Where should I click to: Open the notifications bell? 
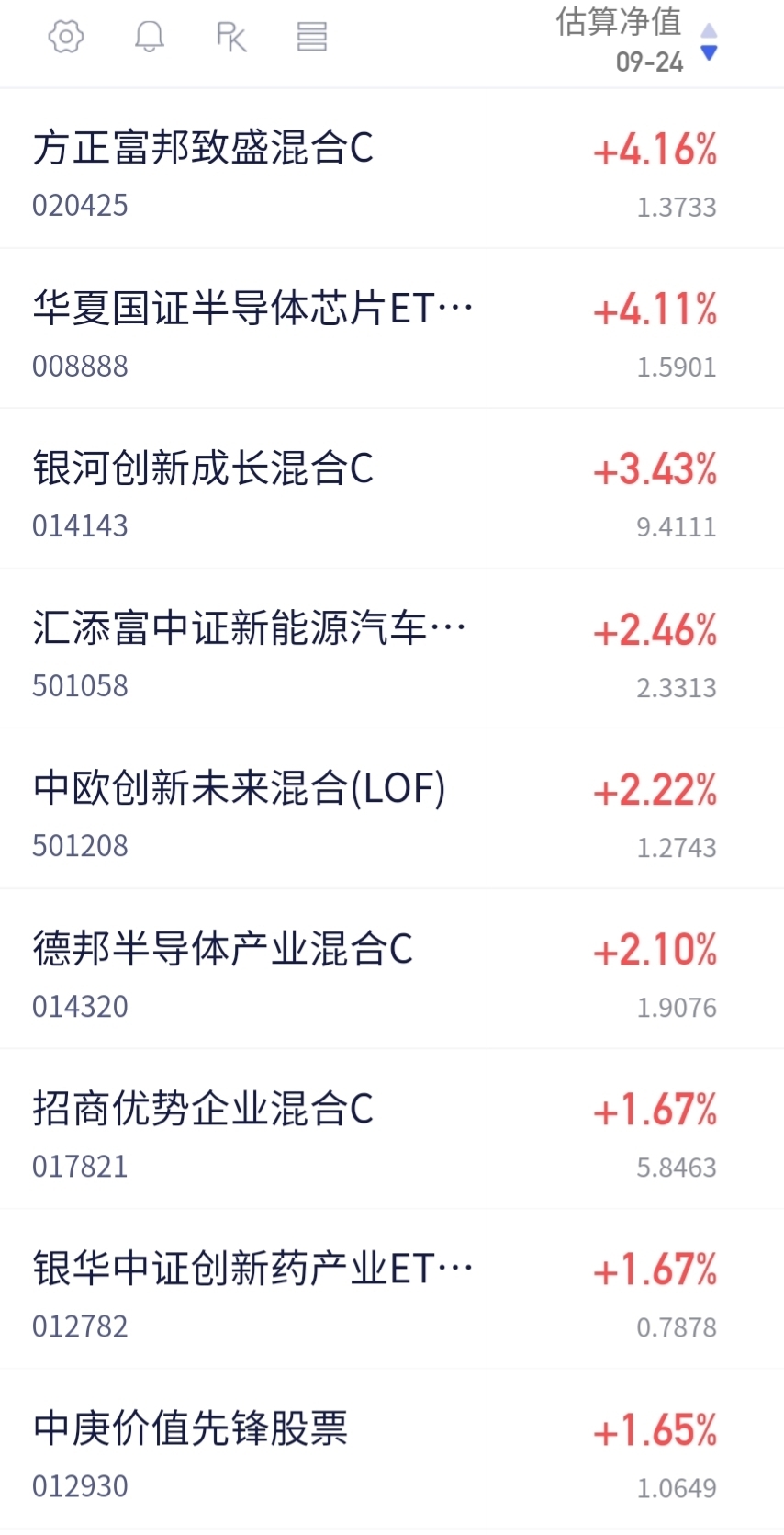[150, 37]
